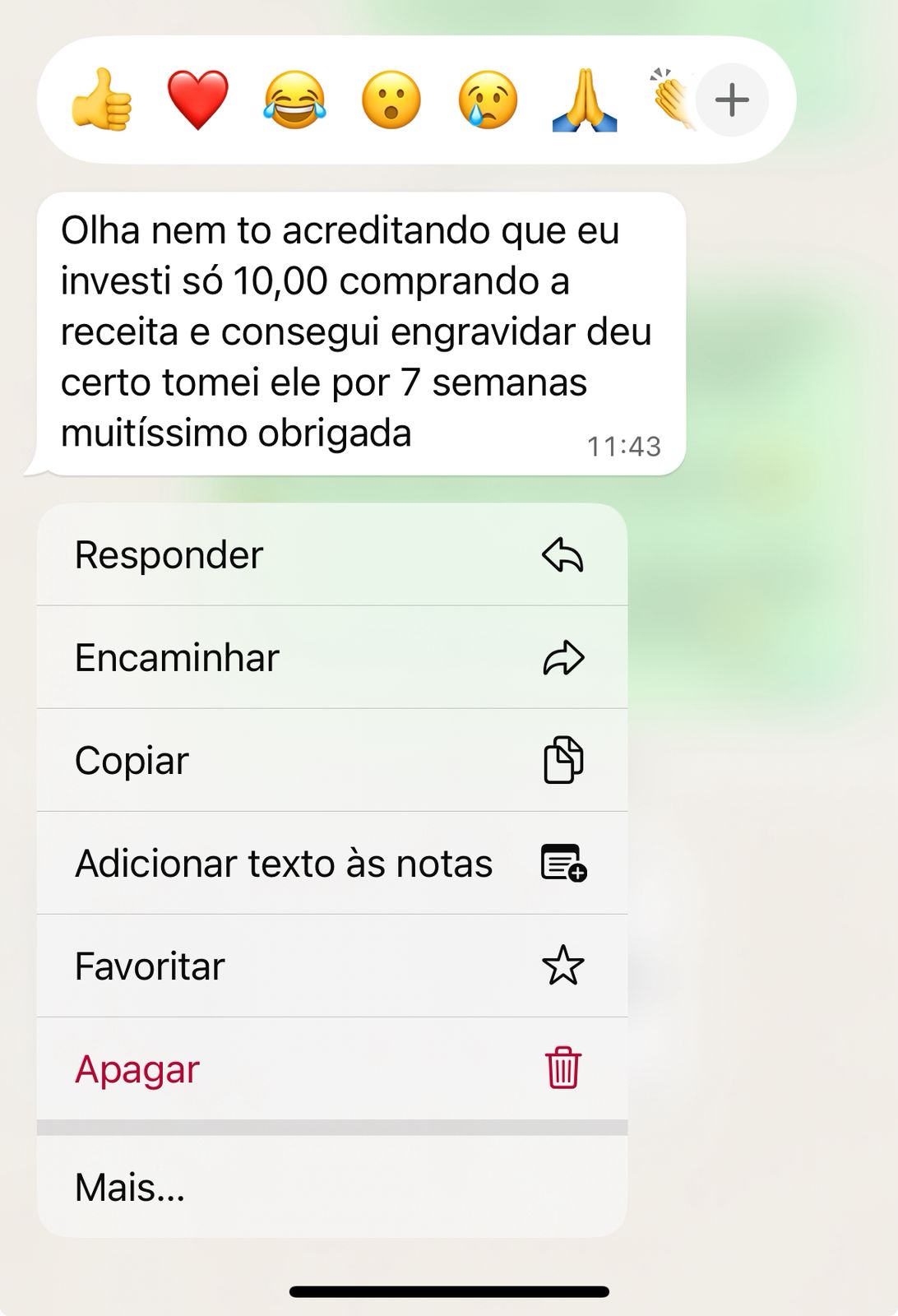
Task: React with the thumbs up emoji
Action: 101,100
